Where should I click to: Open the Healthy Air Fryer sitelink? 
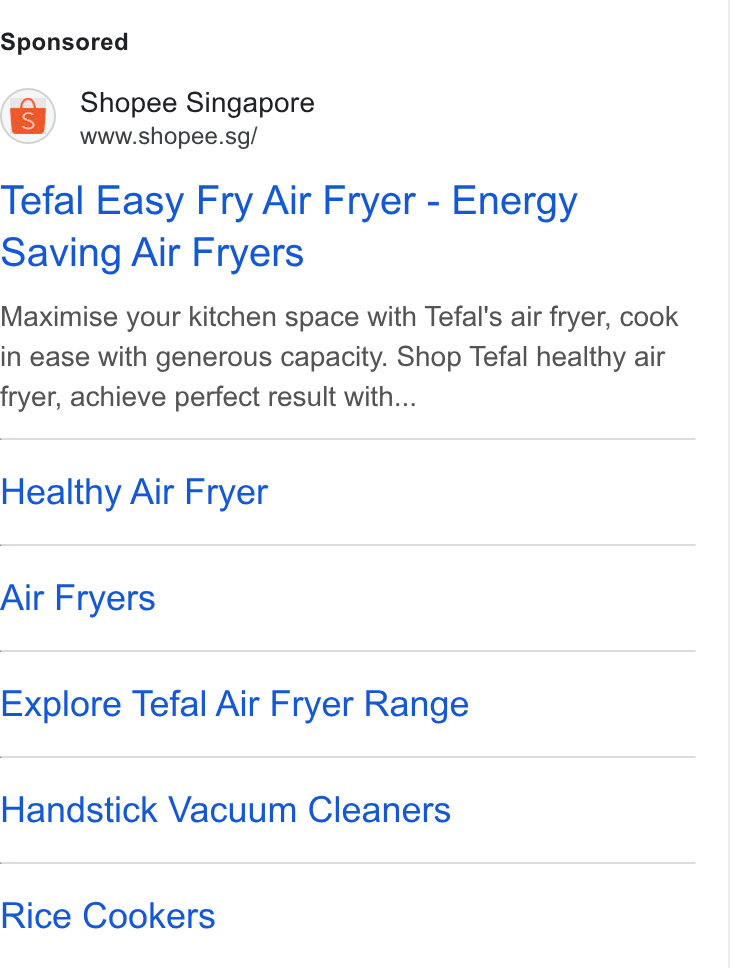134,493
